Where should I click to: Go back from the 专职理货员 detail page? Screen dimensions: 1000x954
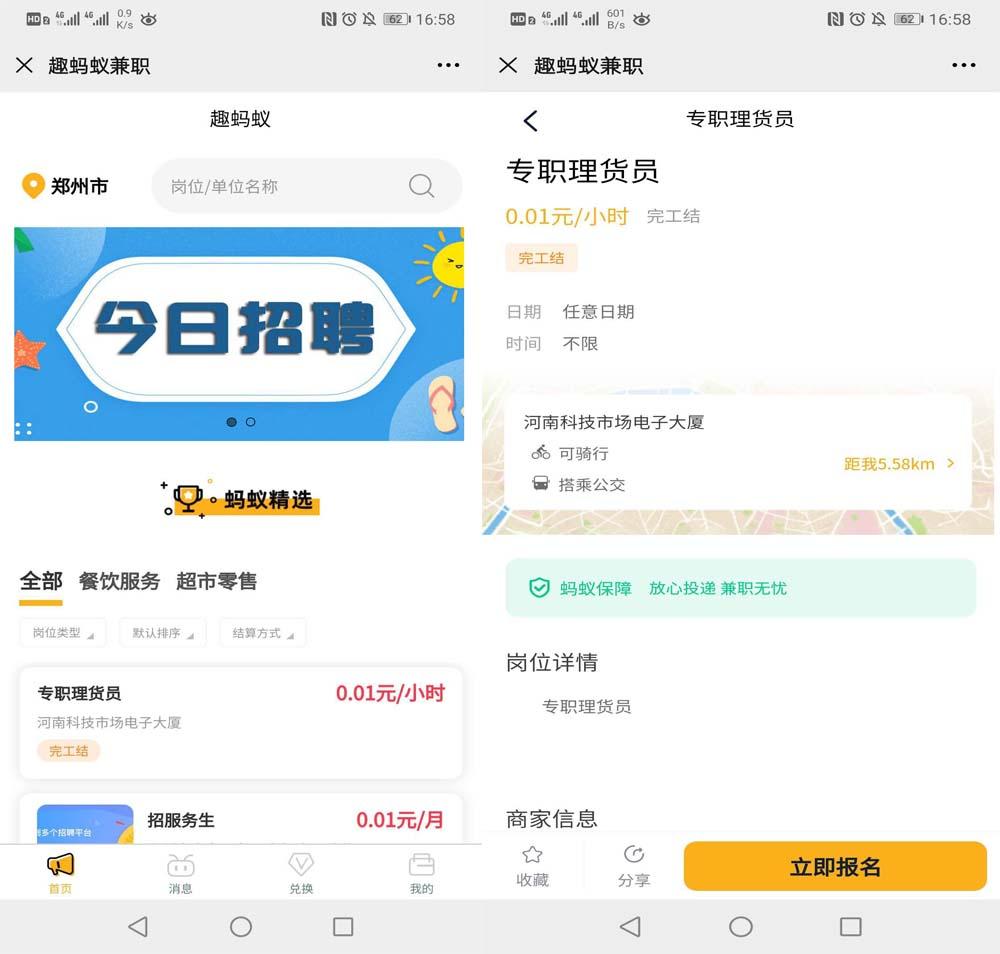(x=530, y=121)
